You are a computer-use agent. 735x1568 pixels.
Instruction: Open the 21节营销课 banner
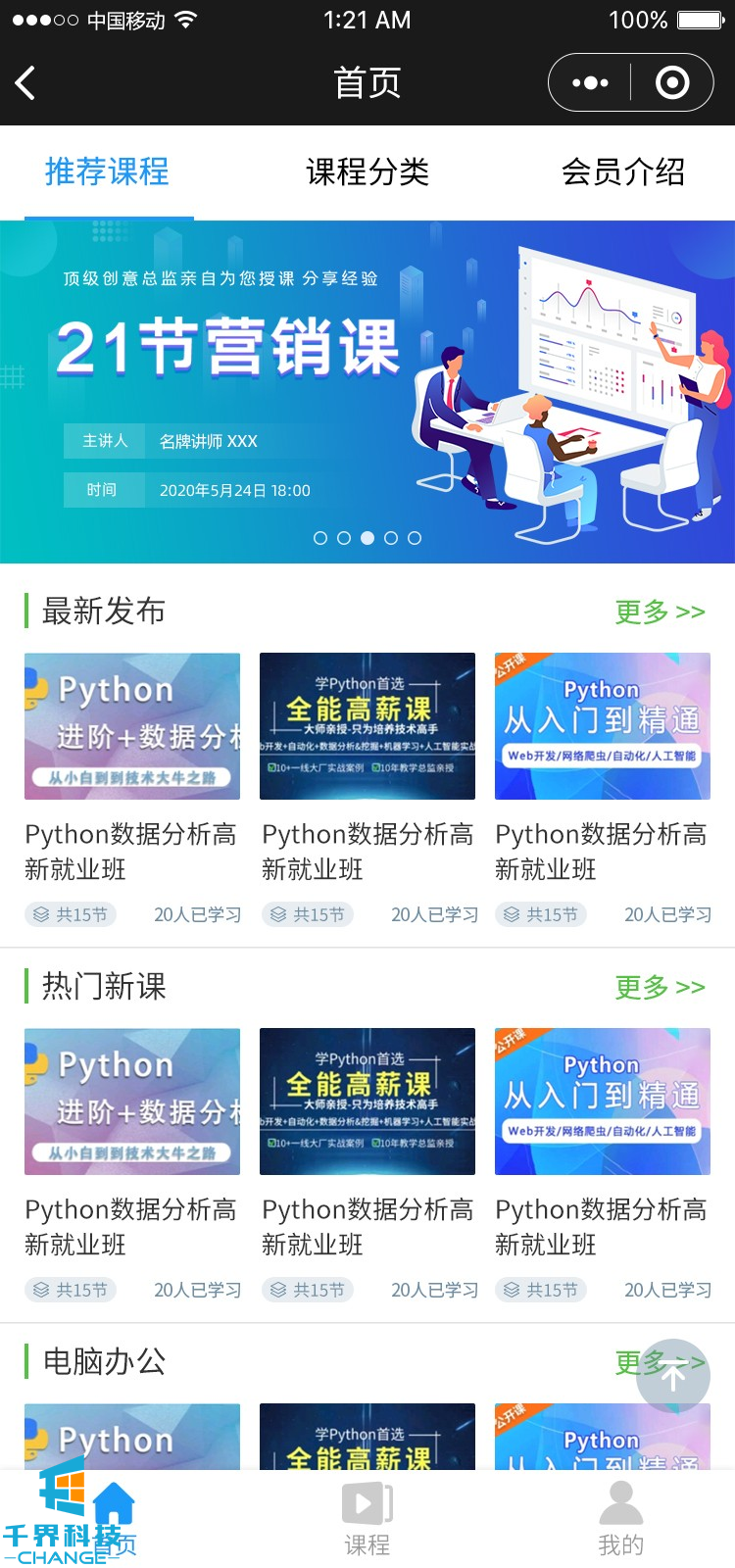click(x=367, y=392)
